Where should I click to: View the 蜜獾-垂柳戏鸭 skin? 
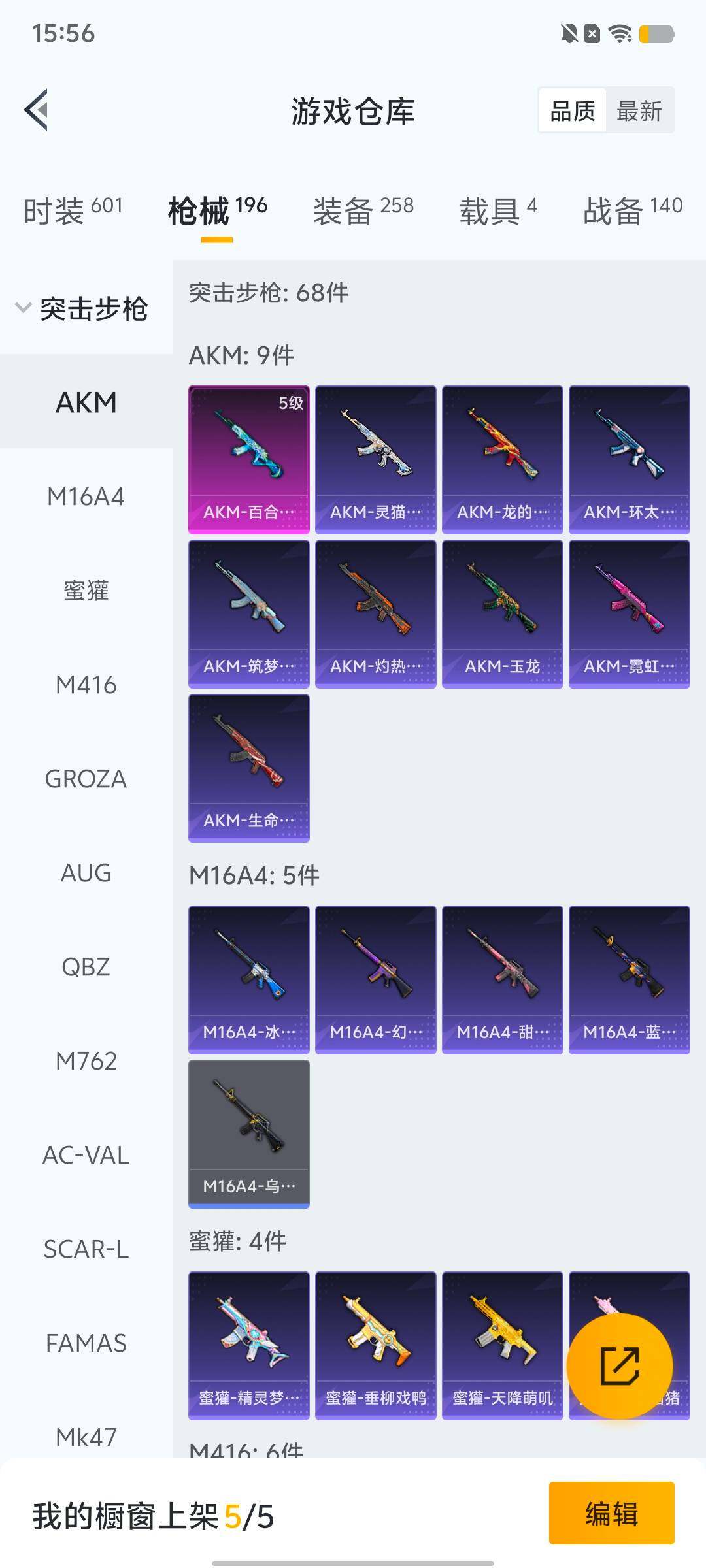tap(375, 1345)
